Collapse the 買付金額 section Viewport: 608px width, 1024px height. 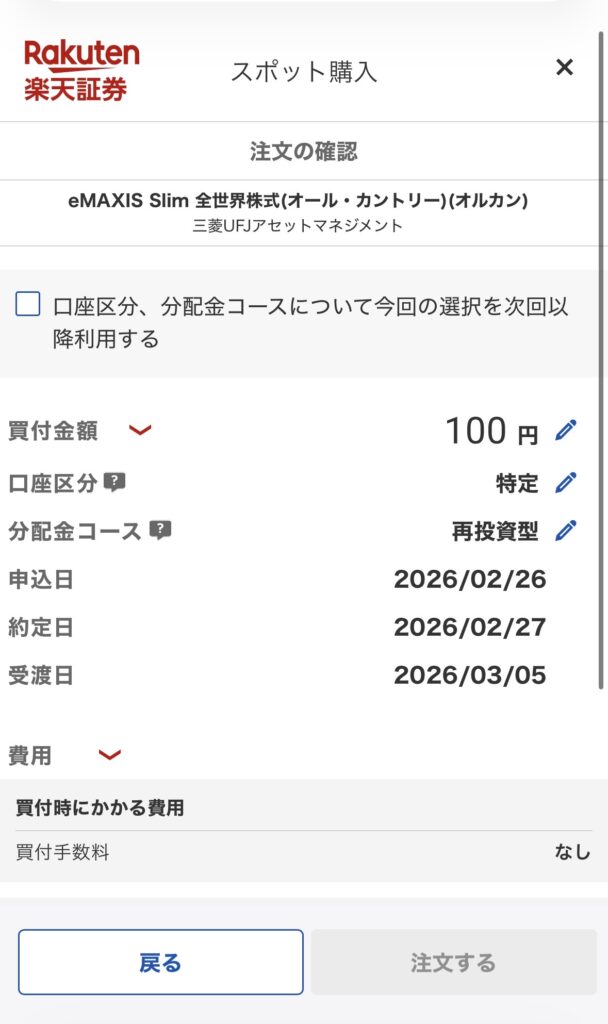140,431
